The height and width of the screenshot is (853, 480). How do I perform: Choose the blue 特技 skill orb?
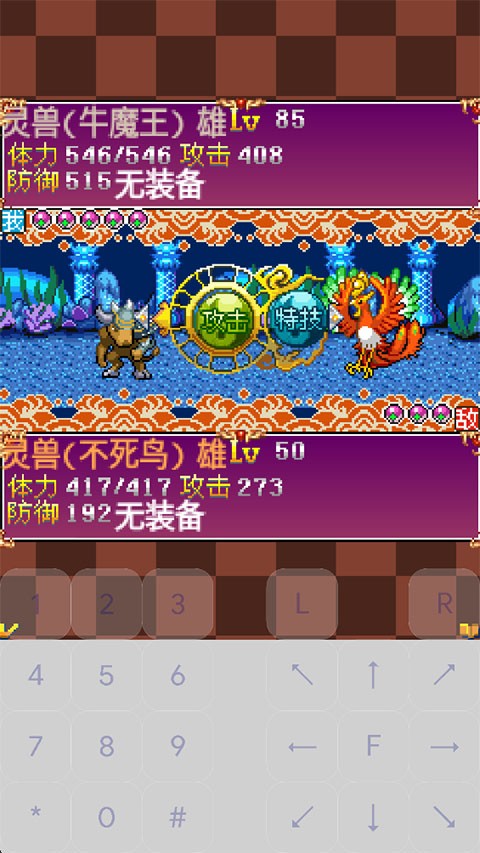299,320
